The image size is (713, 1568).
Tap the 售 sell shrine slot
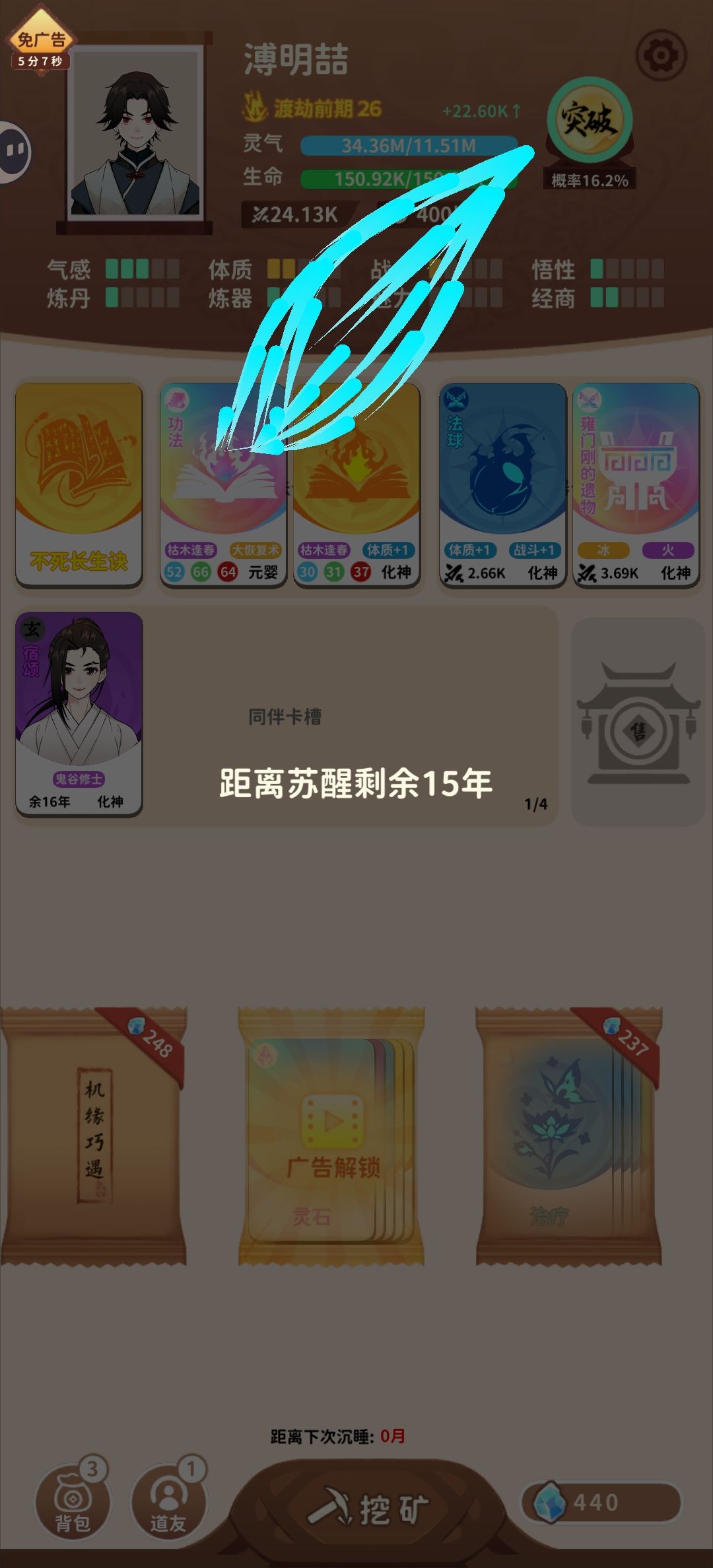click(638, 721)
